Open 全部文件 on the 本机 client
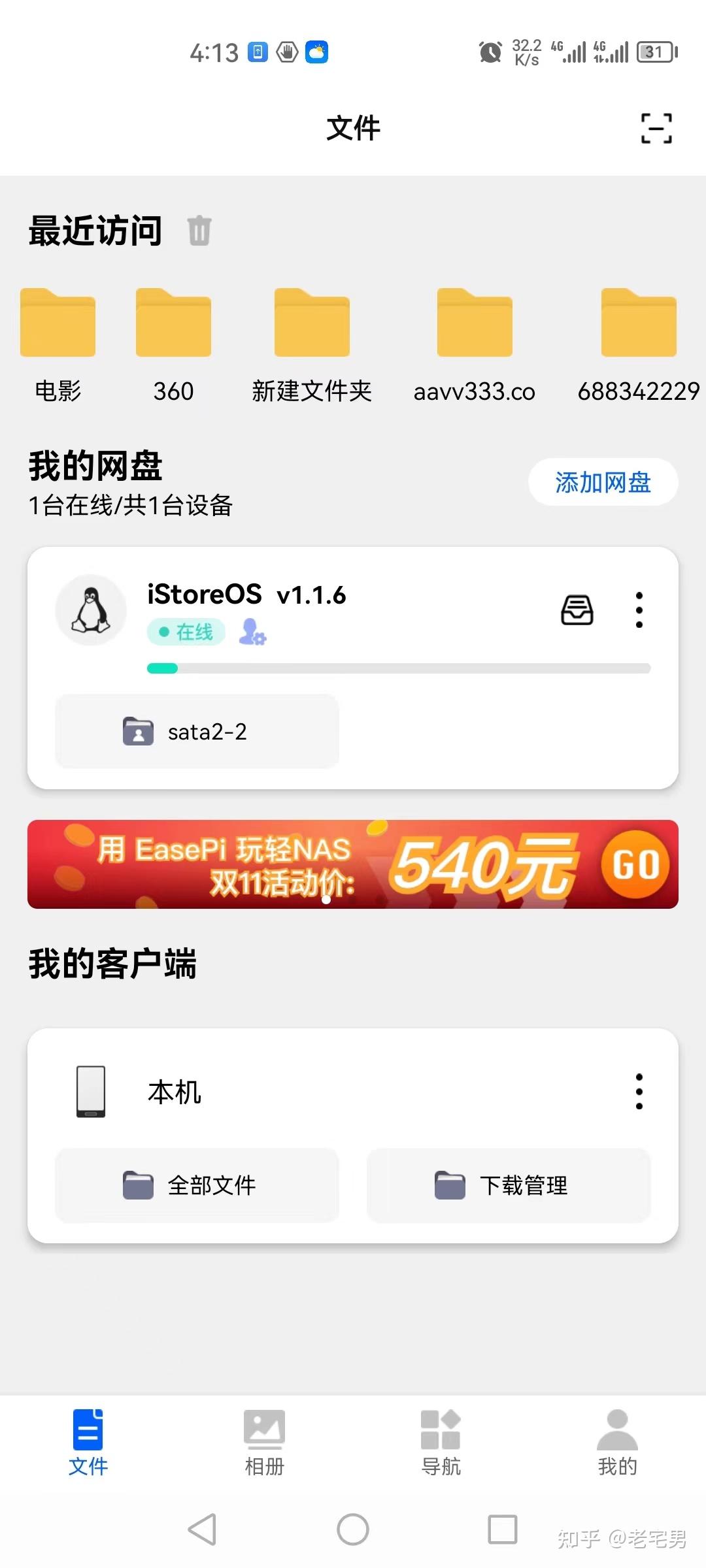The width and height of the screenshot is (706, 1568). [196, 1185]
